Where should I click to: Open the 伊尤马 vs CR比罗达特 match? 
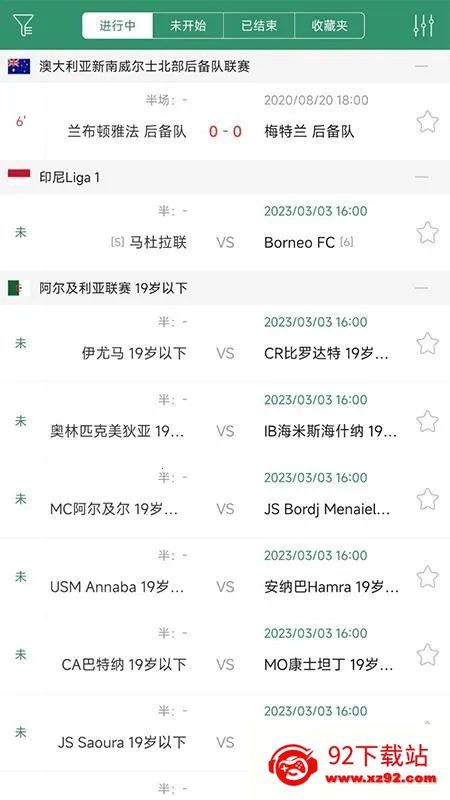pos(225,344)
